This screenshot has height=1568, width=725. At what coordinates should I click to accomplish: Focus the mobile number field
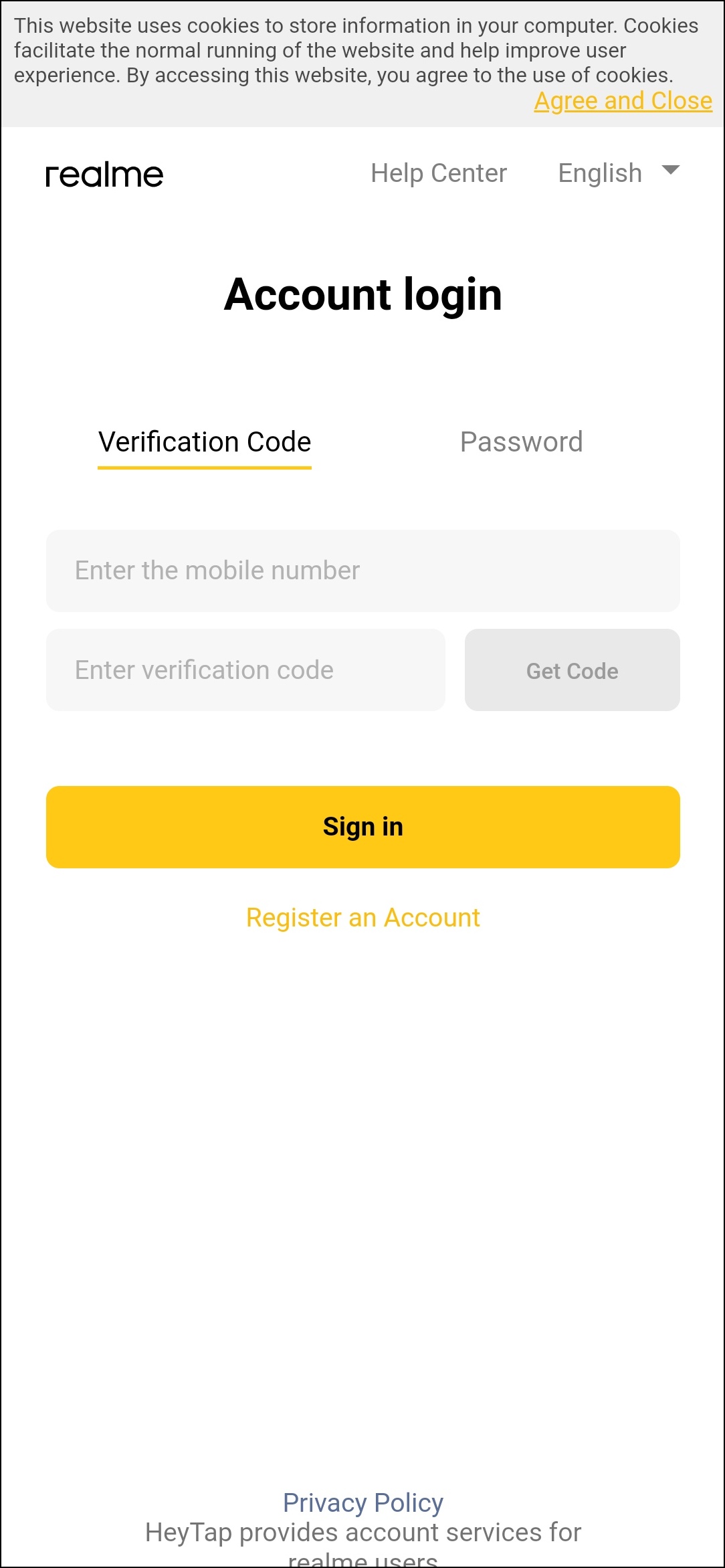[x=362, y=571]
